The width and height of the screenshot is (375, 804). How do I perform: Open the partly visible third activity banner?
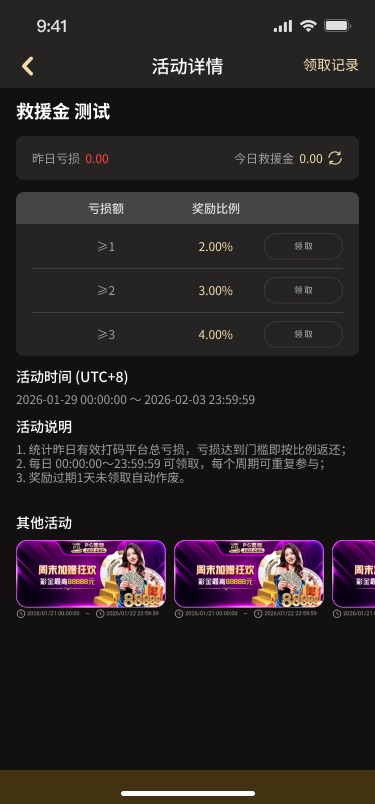tap(353, 574)
